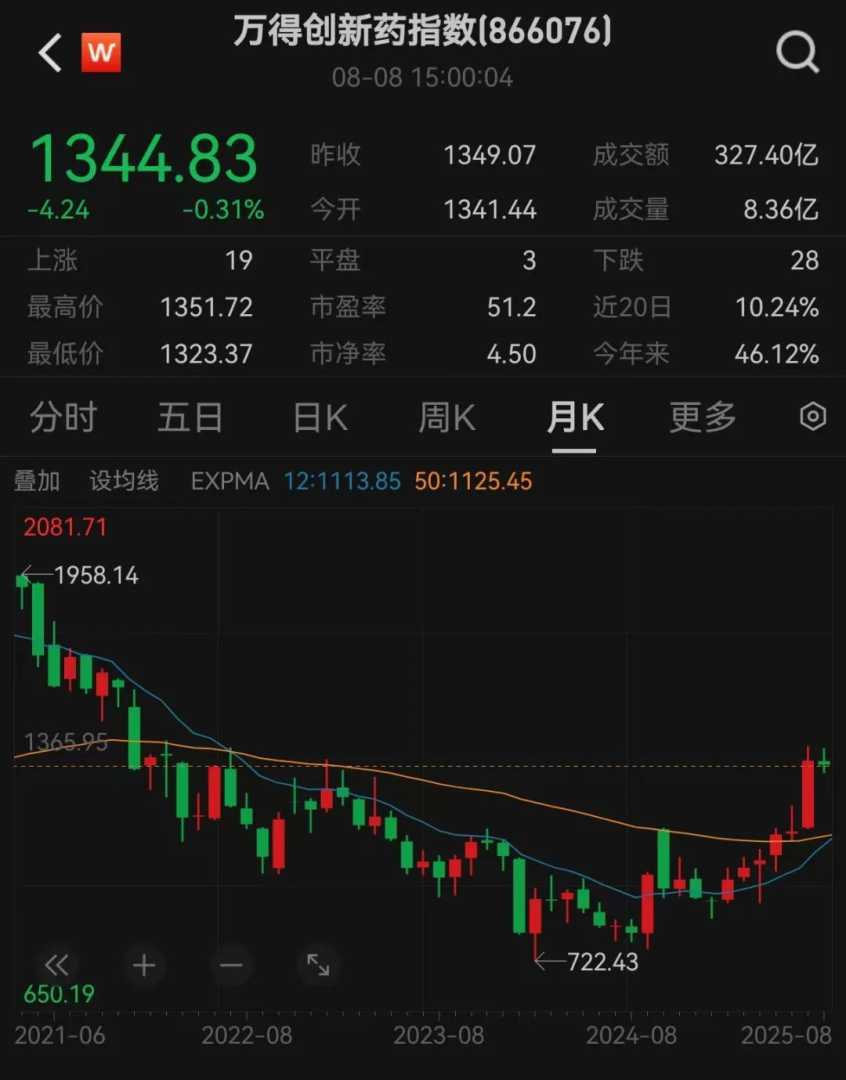
Task: Select the 月K tab
Action: [575, 417]
